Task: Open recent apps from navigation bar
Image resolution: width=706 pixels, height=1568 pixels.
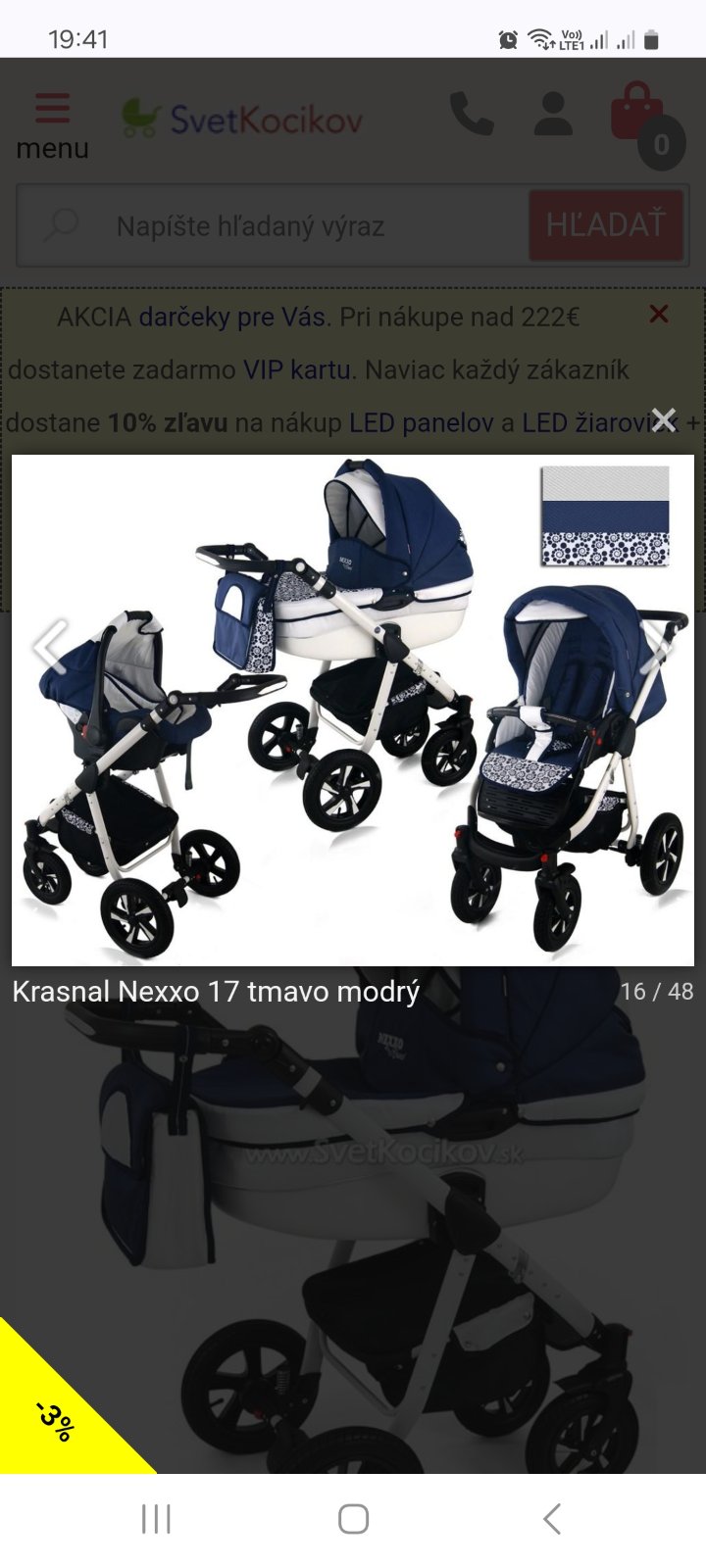Action: coord(156,1519)
